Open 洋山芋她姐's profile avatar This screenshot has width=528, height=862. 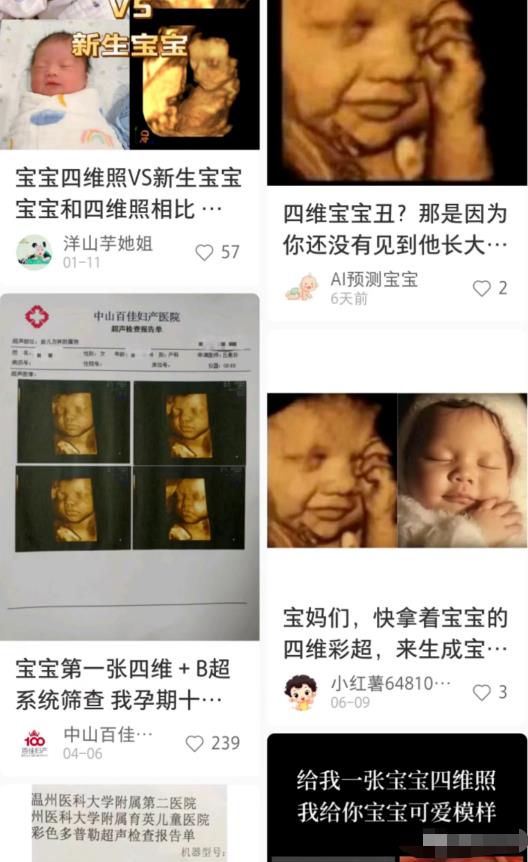[34, 252]
